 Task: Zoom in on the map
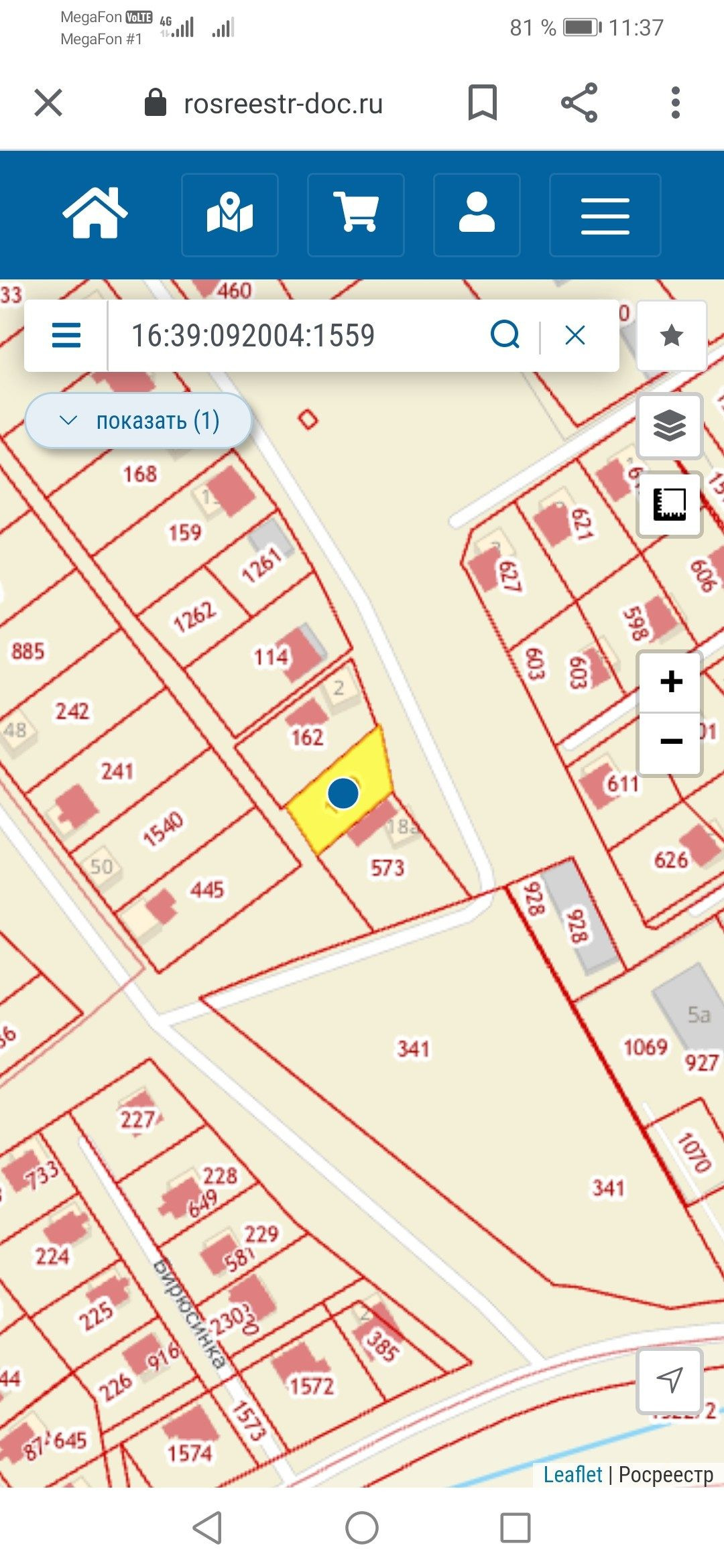671,682
